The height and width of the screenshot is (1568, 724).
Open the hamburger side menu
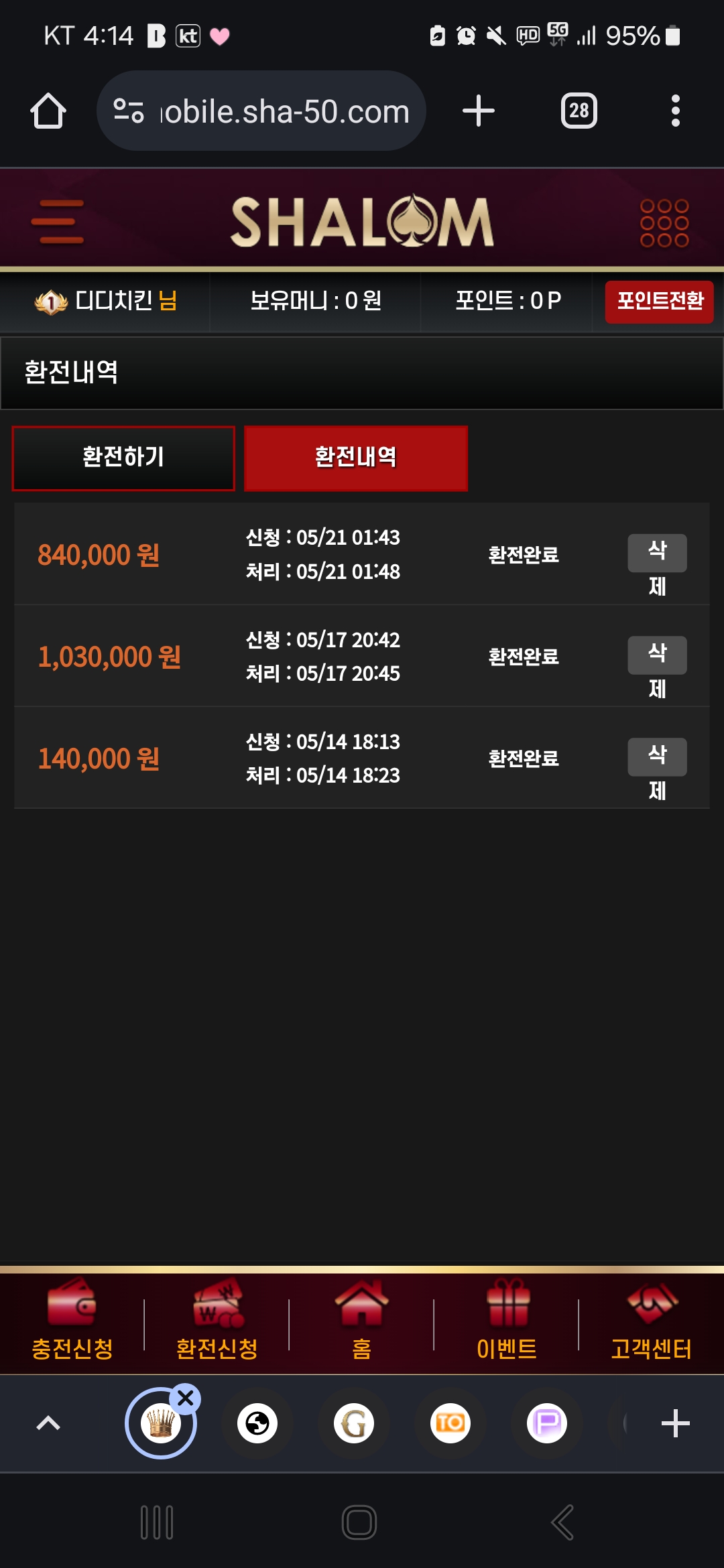(x=58, y=222)
